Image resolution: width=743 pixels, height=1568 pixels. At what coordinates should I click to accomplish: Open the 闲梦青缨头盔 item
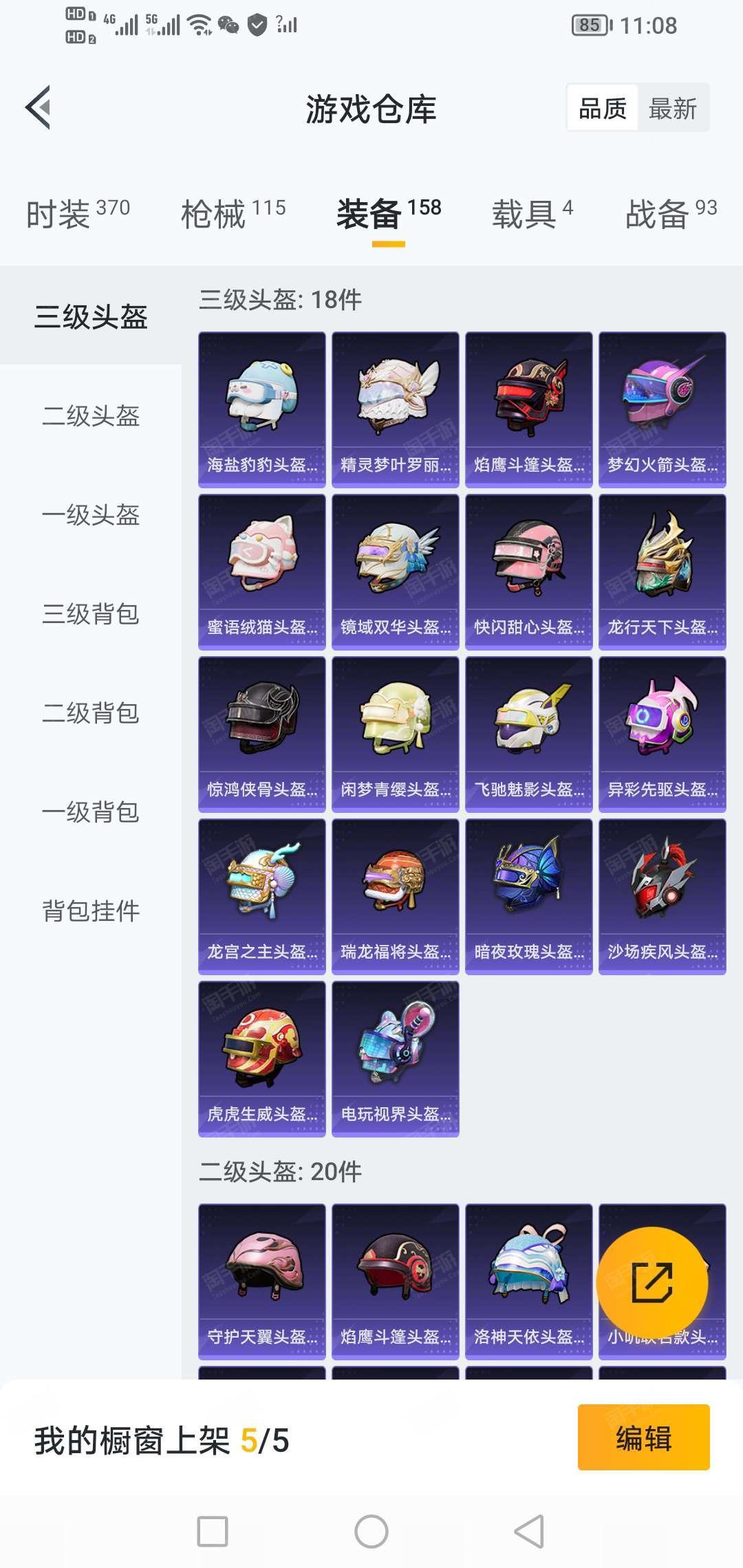pyautogui.click(x=395, y=734)
